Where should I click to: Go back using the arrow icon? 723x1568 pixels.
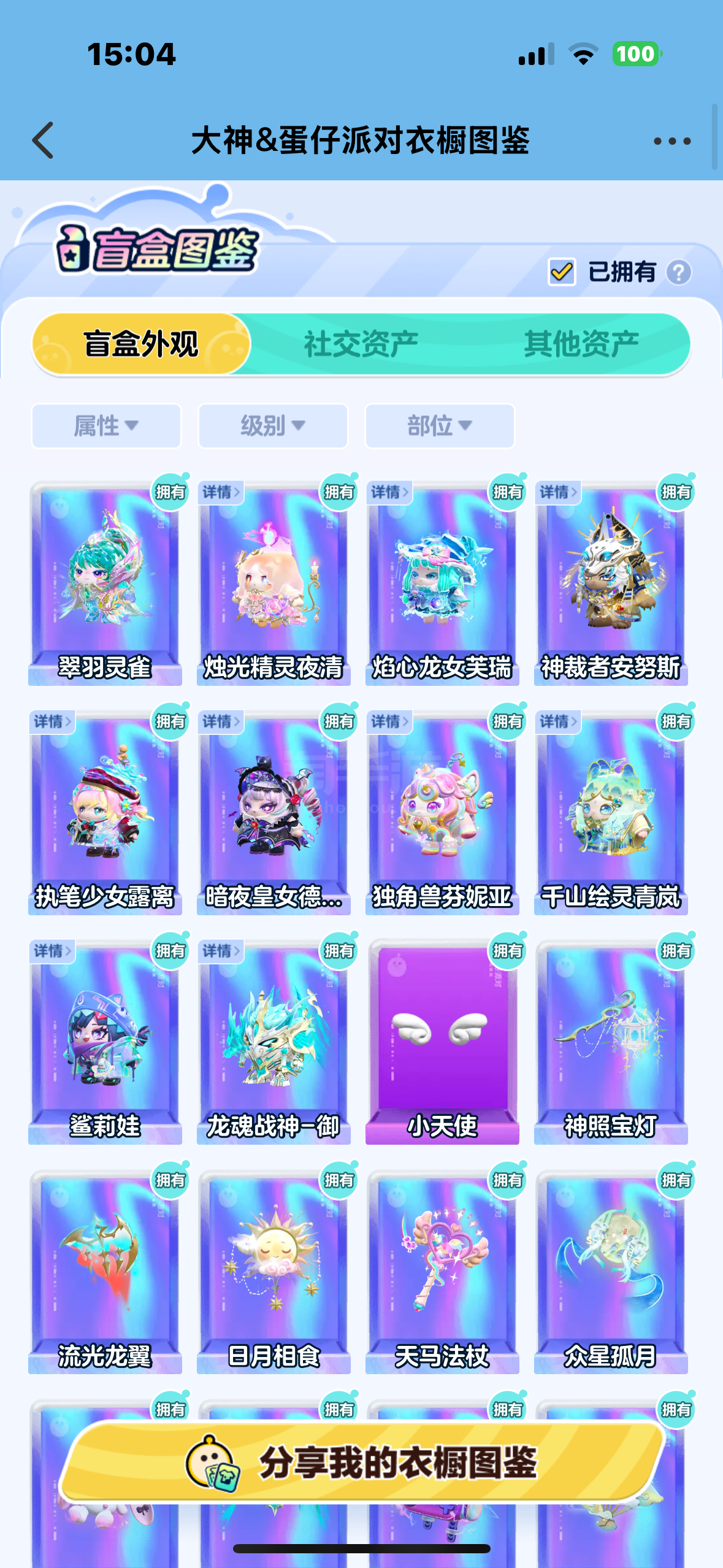(x=43, y=140)
